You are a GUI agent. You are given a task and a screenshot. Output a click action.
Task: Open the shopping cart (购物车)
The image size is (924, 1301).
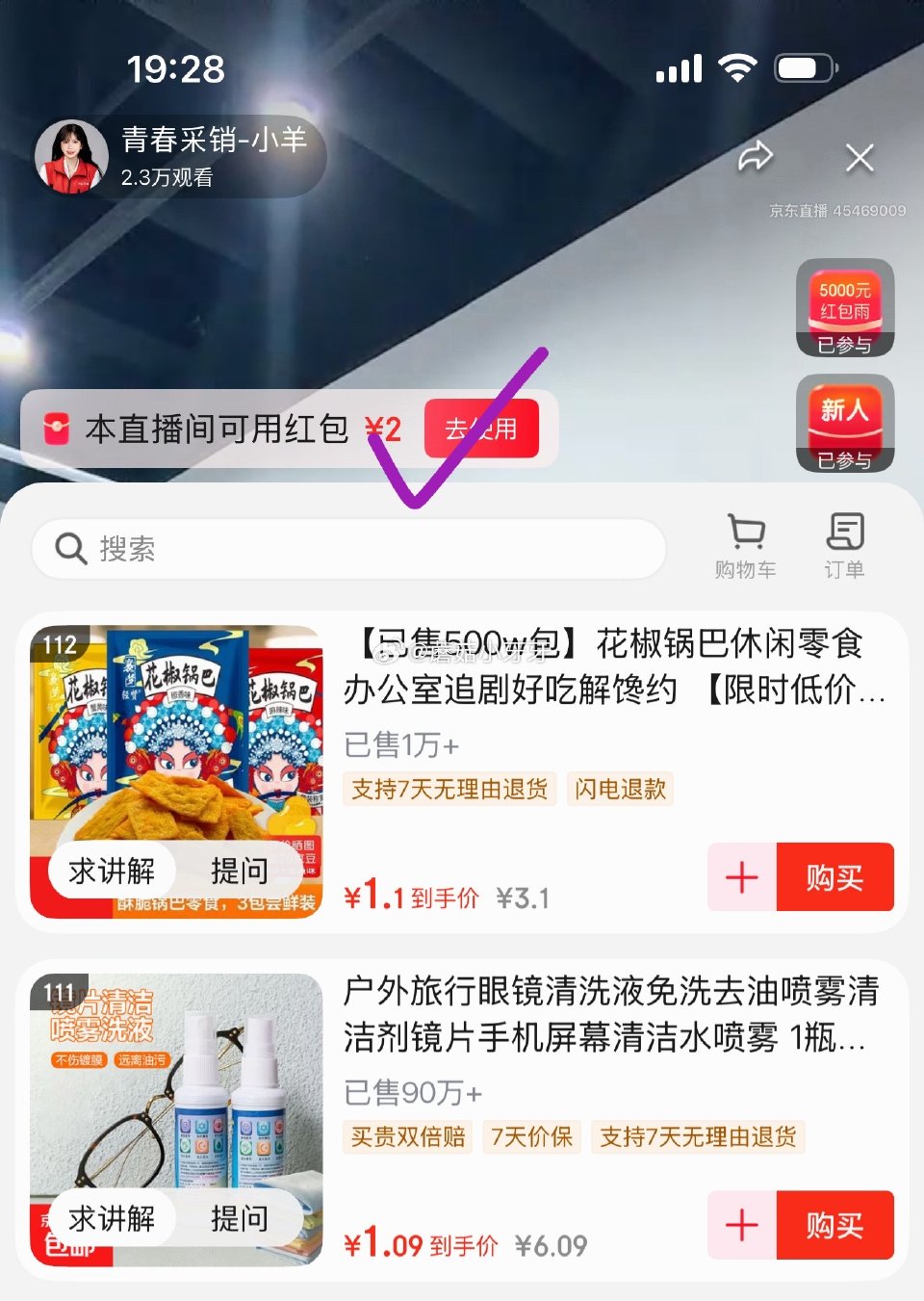(747, 544)
